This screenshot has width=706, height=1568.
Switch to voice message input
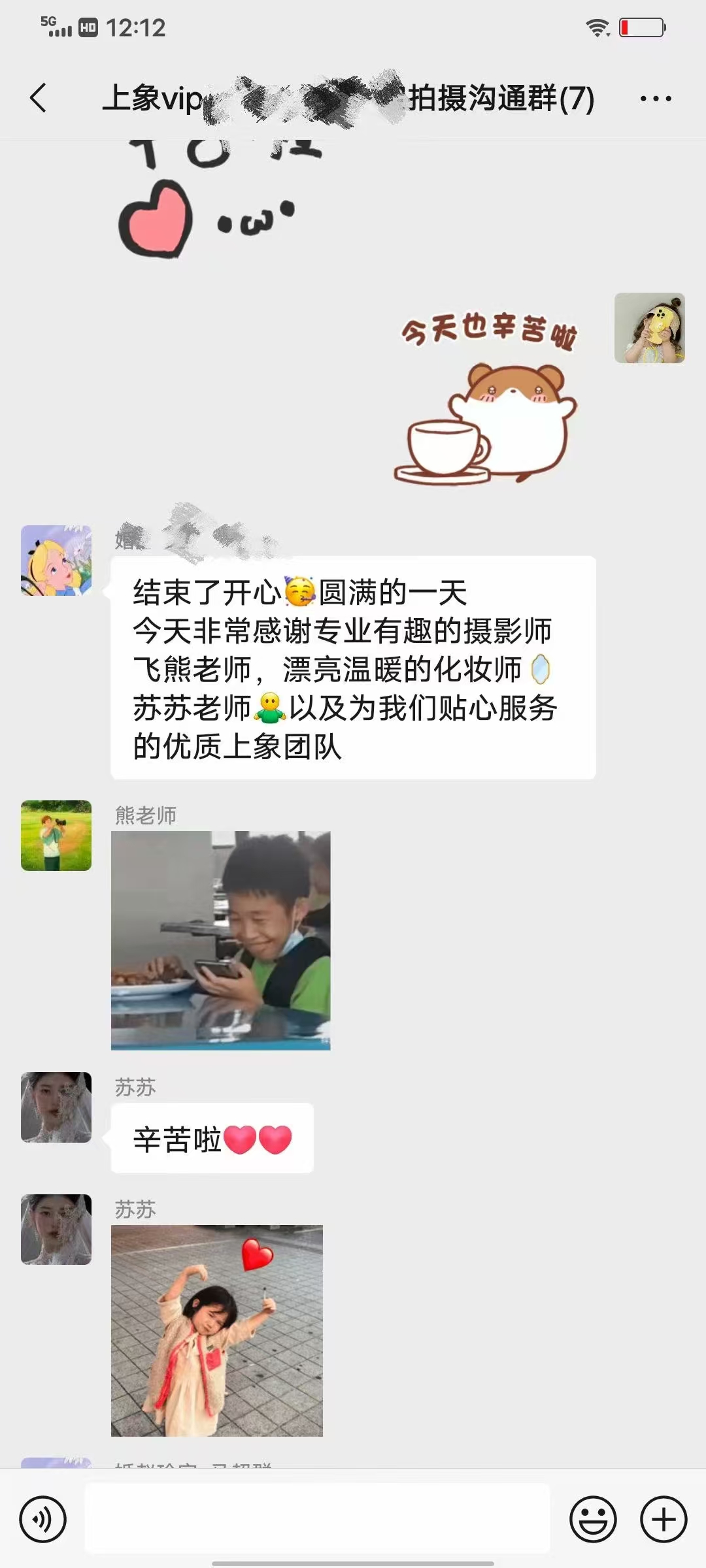coord(43,1519)
